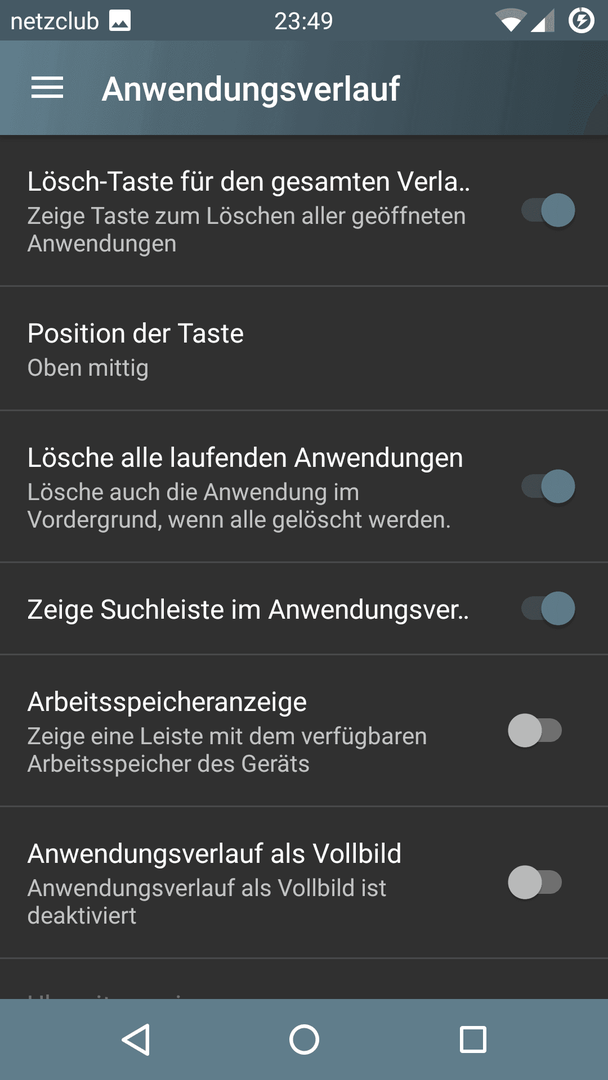Turn on Anwendungsverlauf als Vollbild
This screenshot has width=608, height=1080.
tap(535, 882)
